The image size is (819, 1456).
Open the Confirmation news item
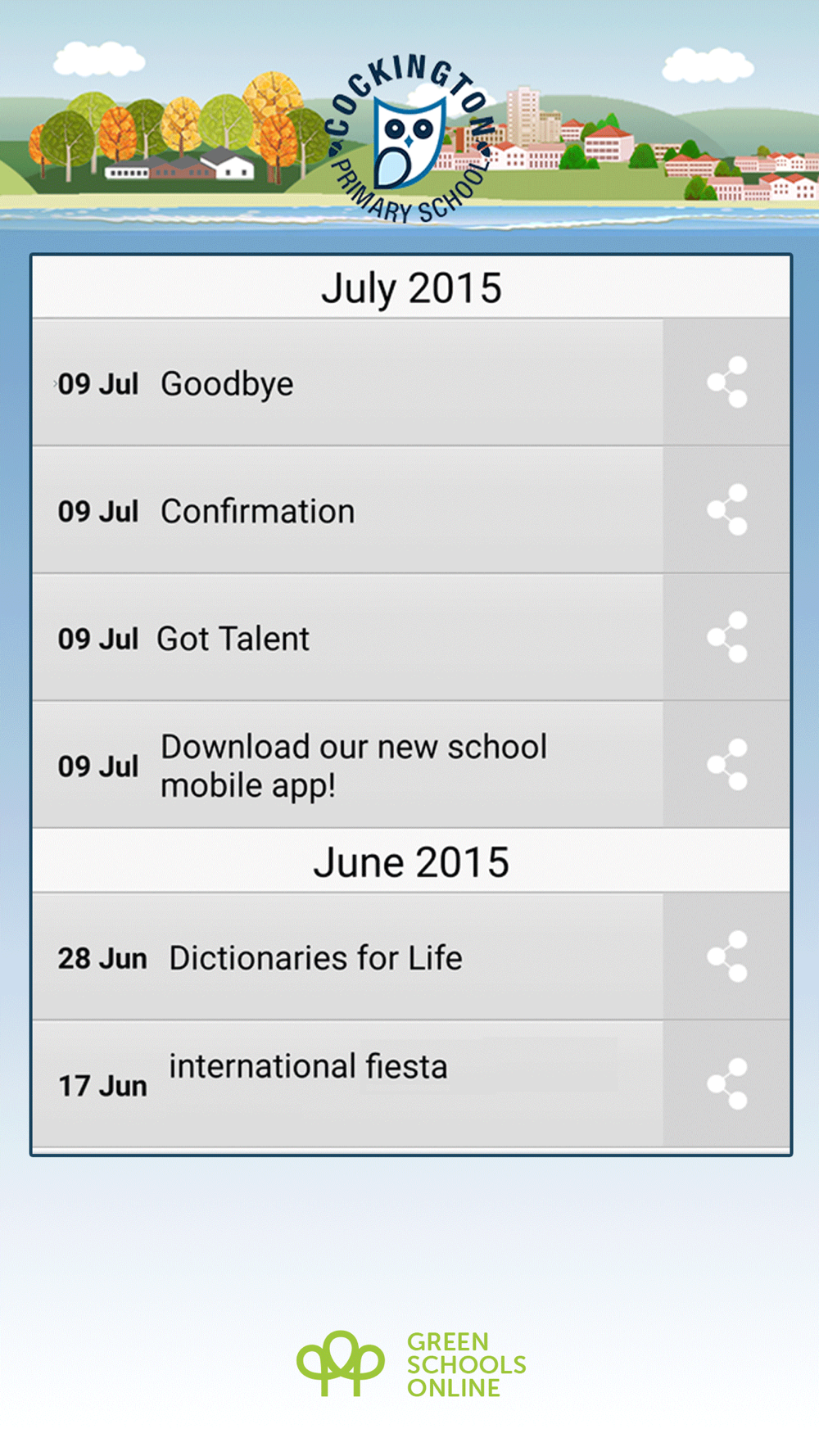pos(348,510)
